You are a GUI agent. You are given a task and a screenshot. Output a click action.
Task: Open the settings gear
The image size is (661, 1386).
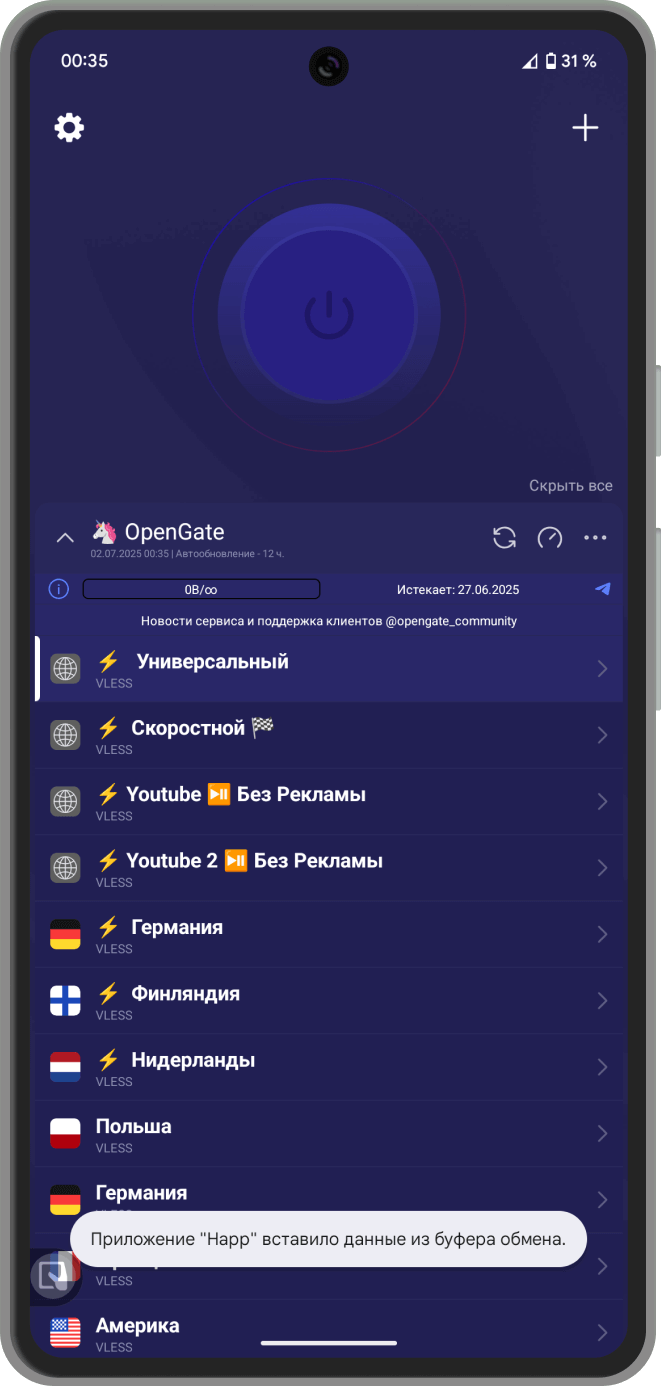[x=69, y=127]
